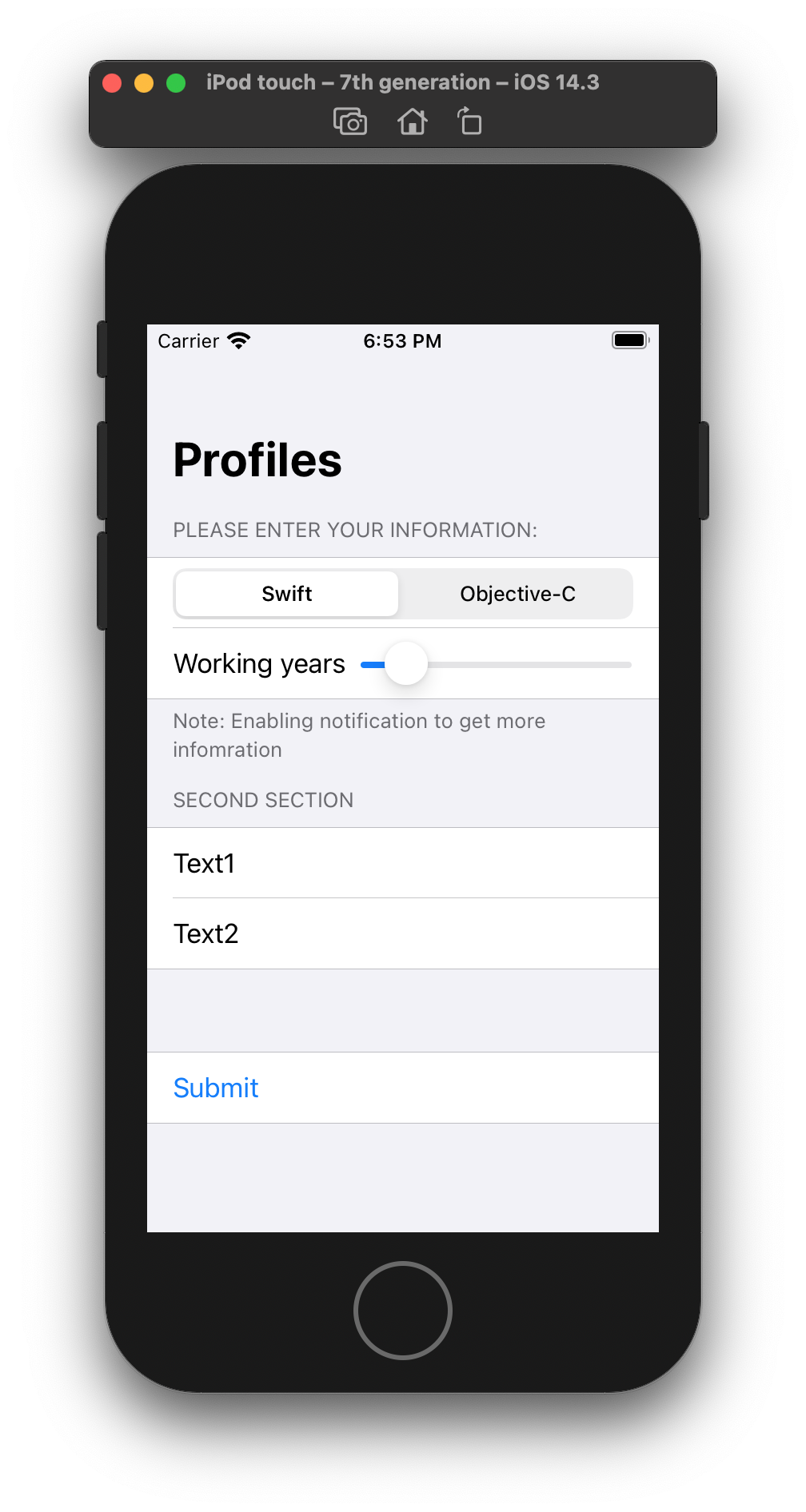Select the Swift segment
This screenshot has height=1512, width=806.
tap(286, 594)
